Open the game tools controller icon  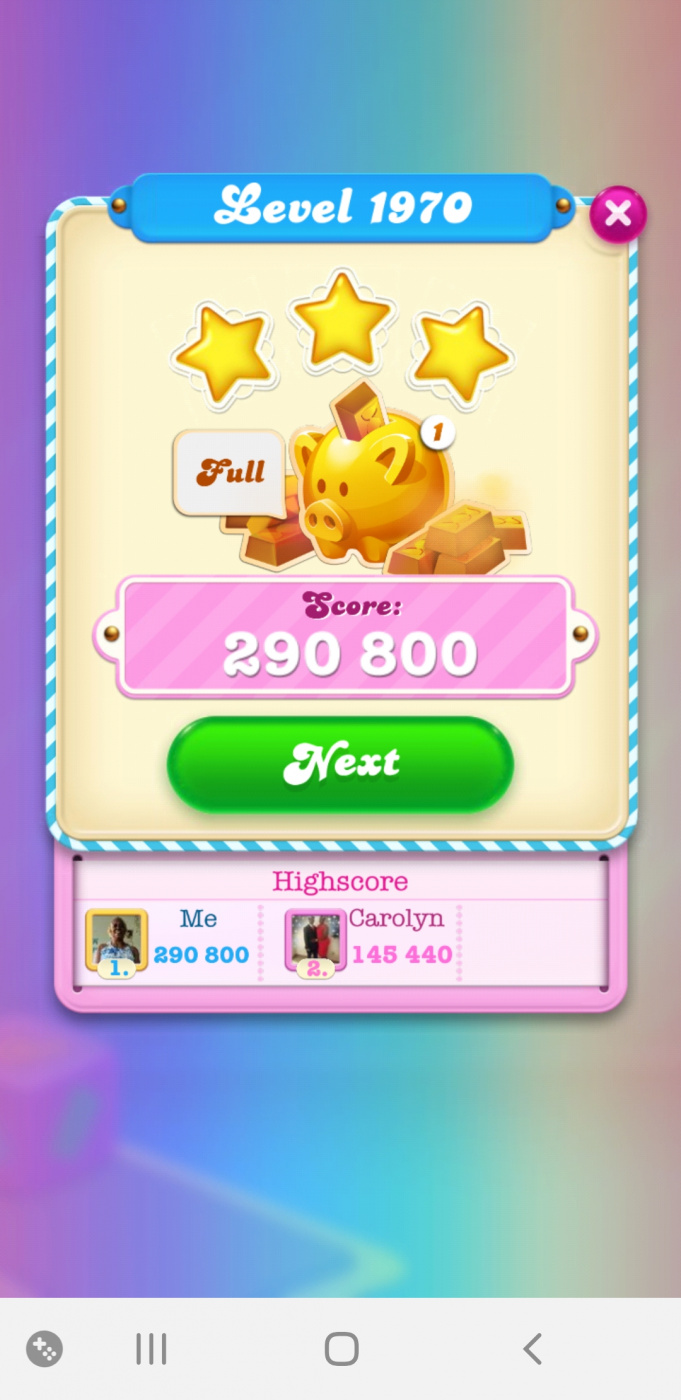tap(44, 1349)
